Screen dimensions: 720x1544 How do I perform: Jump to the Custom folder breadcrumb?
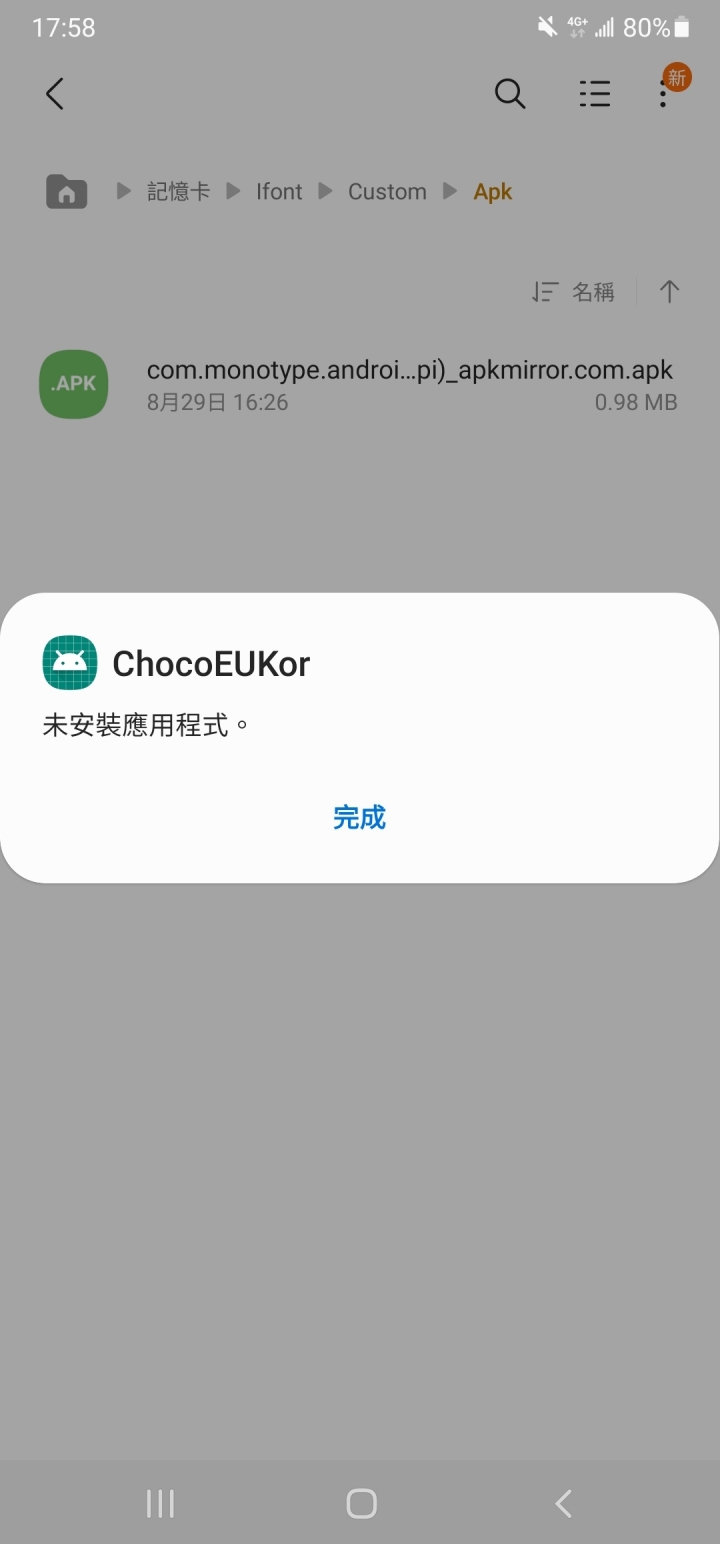(387, 192)
